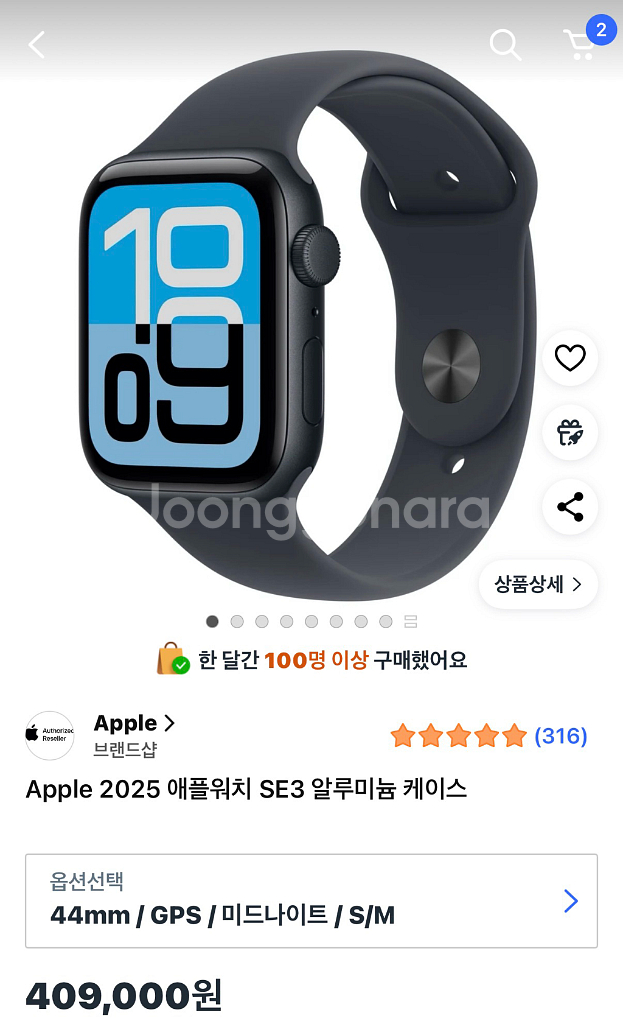The image size is (623, 1024).
Task: Share this product
Action: [570, 507]
